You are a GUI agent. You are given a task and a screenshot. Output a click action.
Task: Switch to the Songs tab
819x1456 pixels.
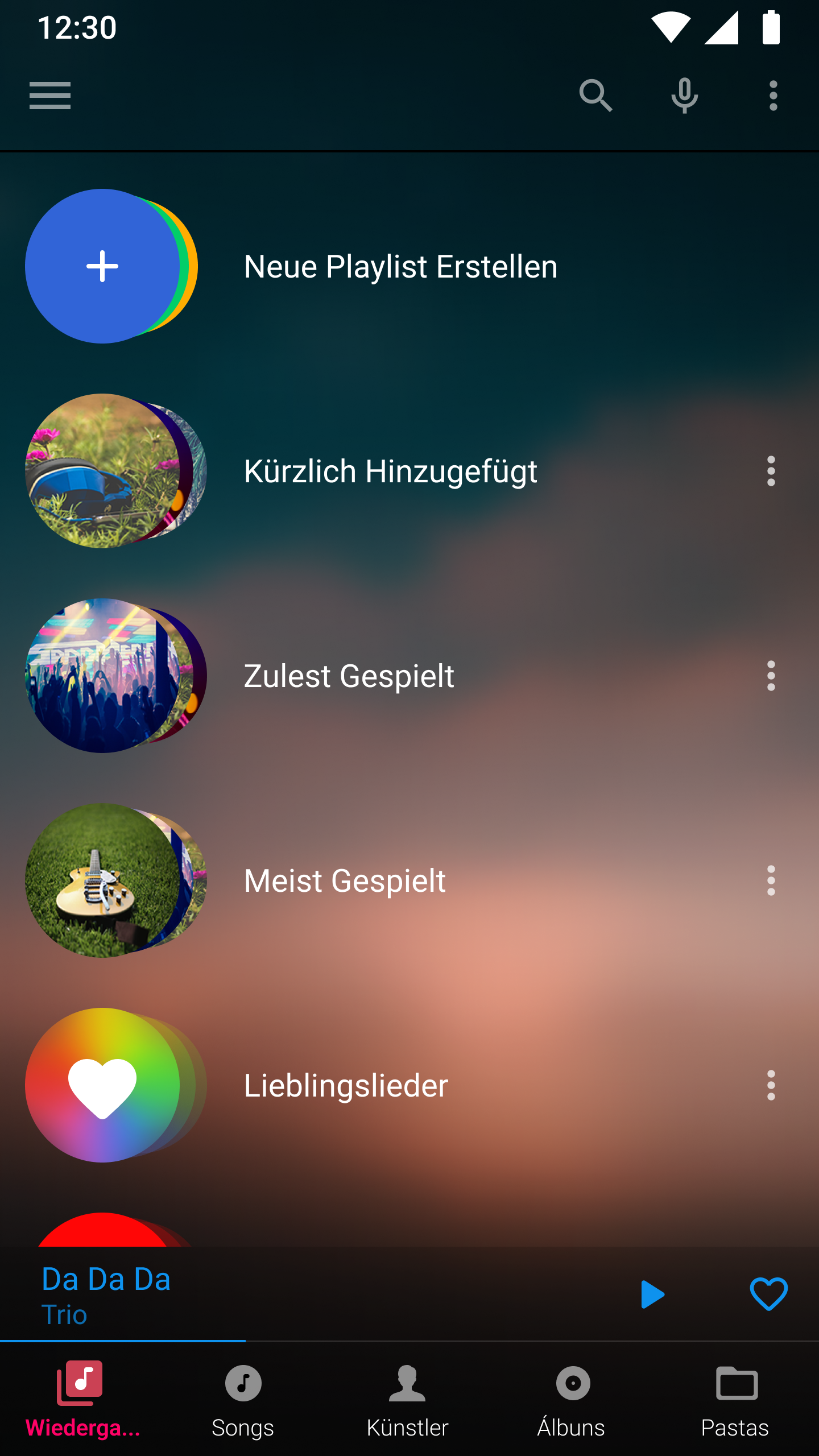click(243, 1399)
